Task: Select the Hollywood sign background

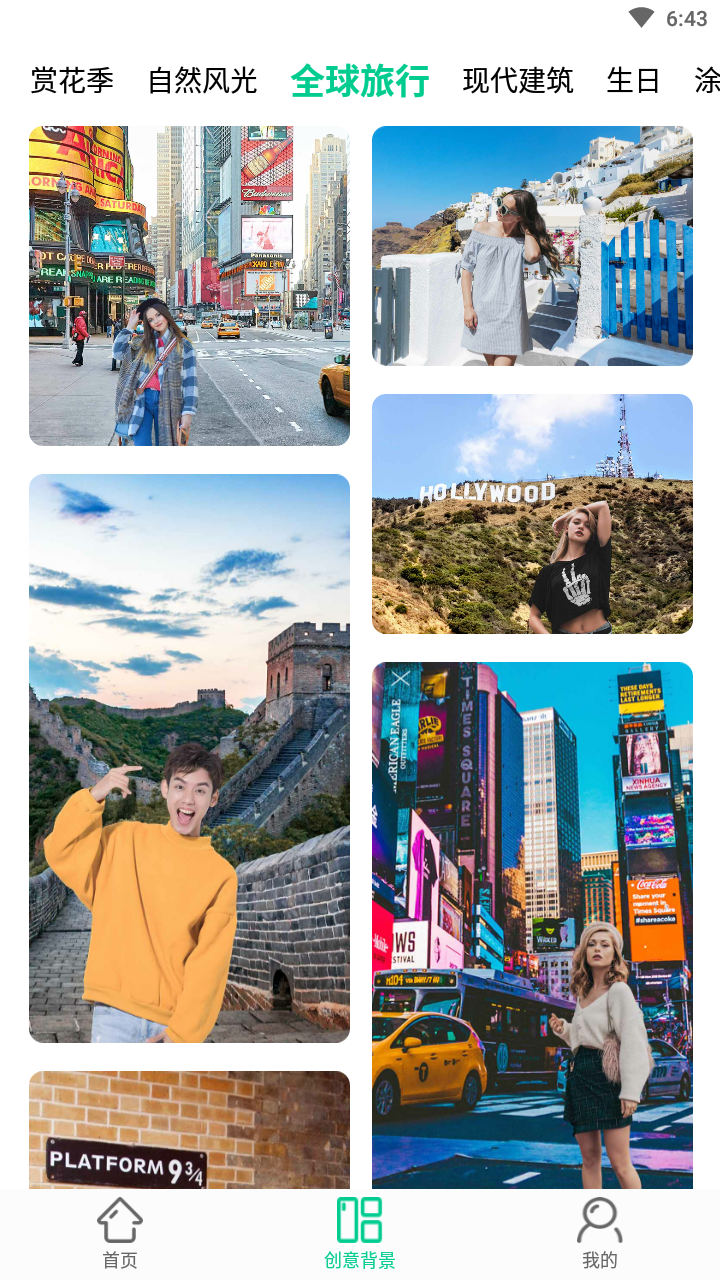Action: tap(532, 514)
